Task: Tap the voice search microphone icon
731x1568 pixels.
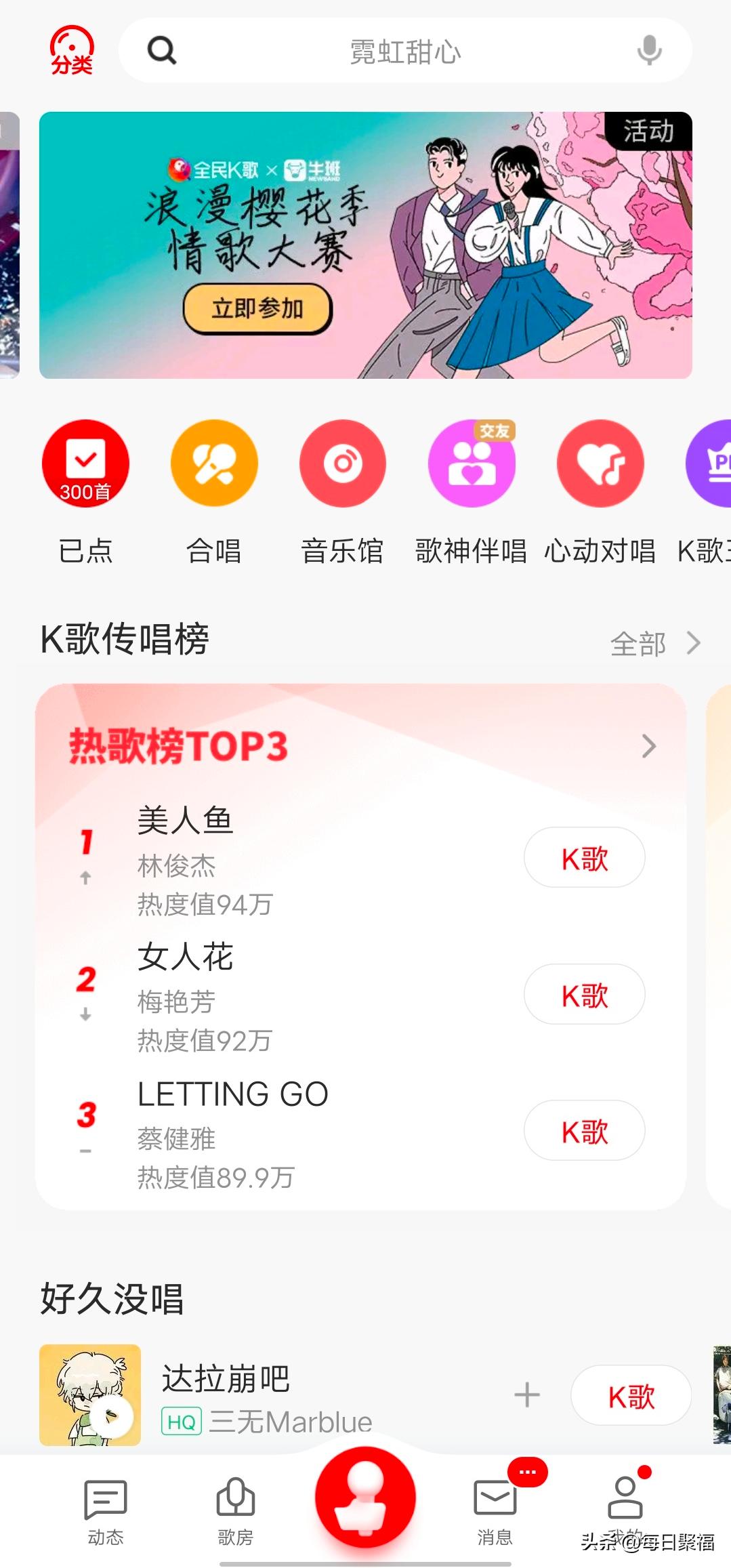Action: (648, 49)
